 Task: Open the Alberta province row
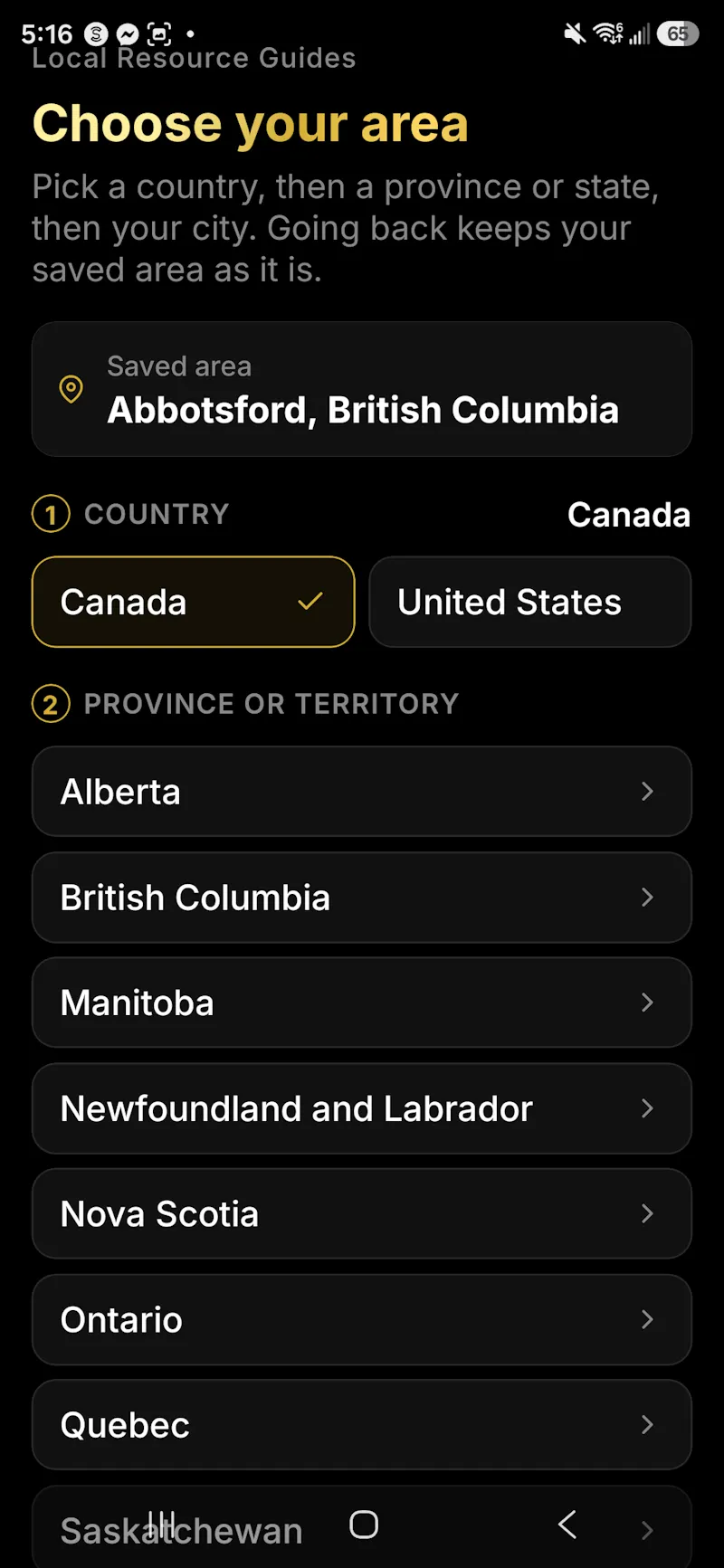(362, 792)
